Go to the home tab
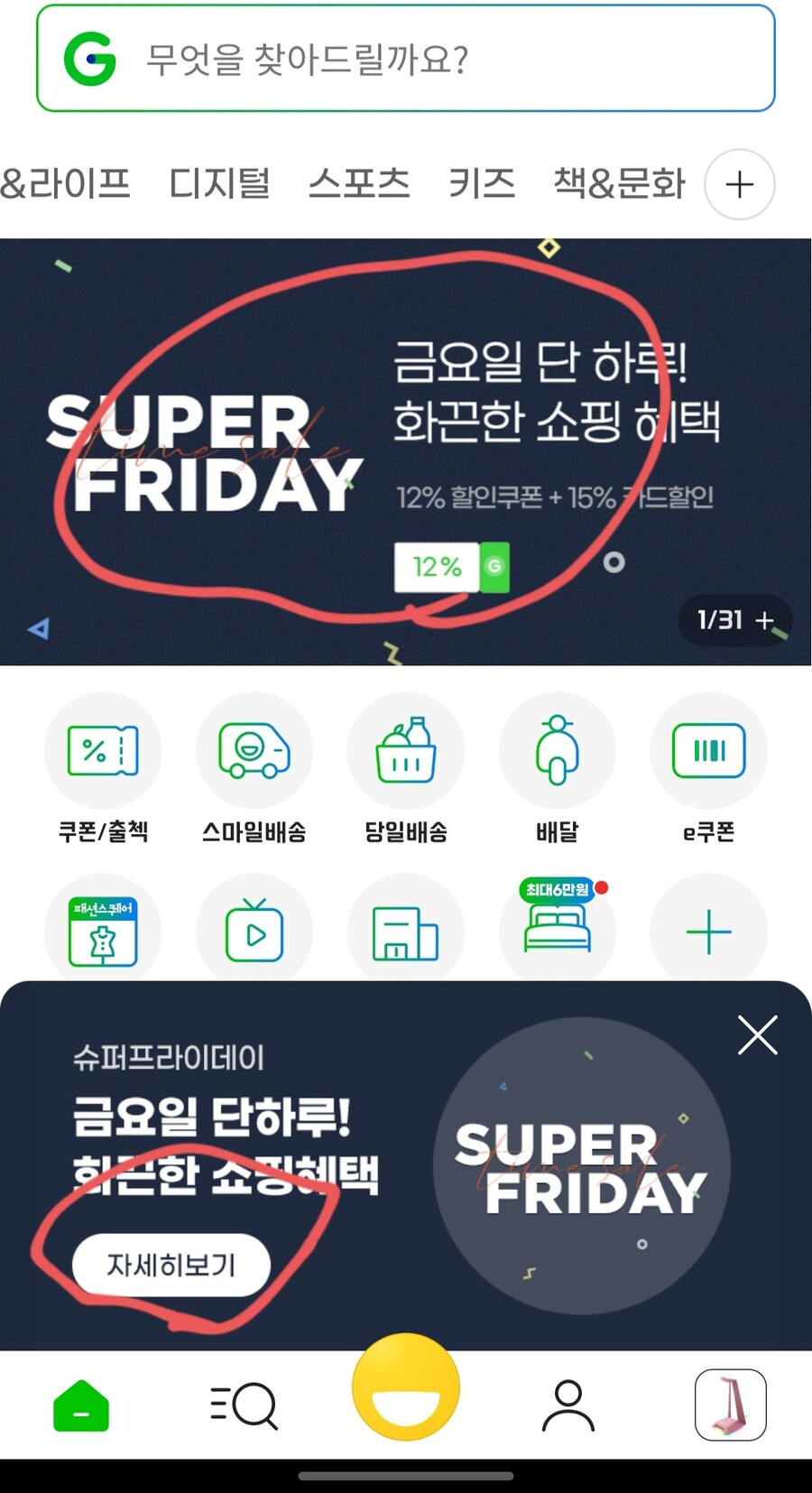 tap(81, 1405)
